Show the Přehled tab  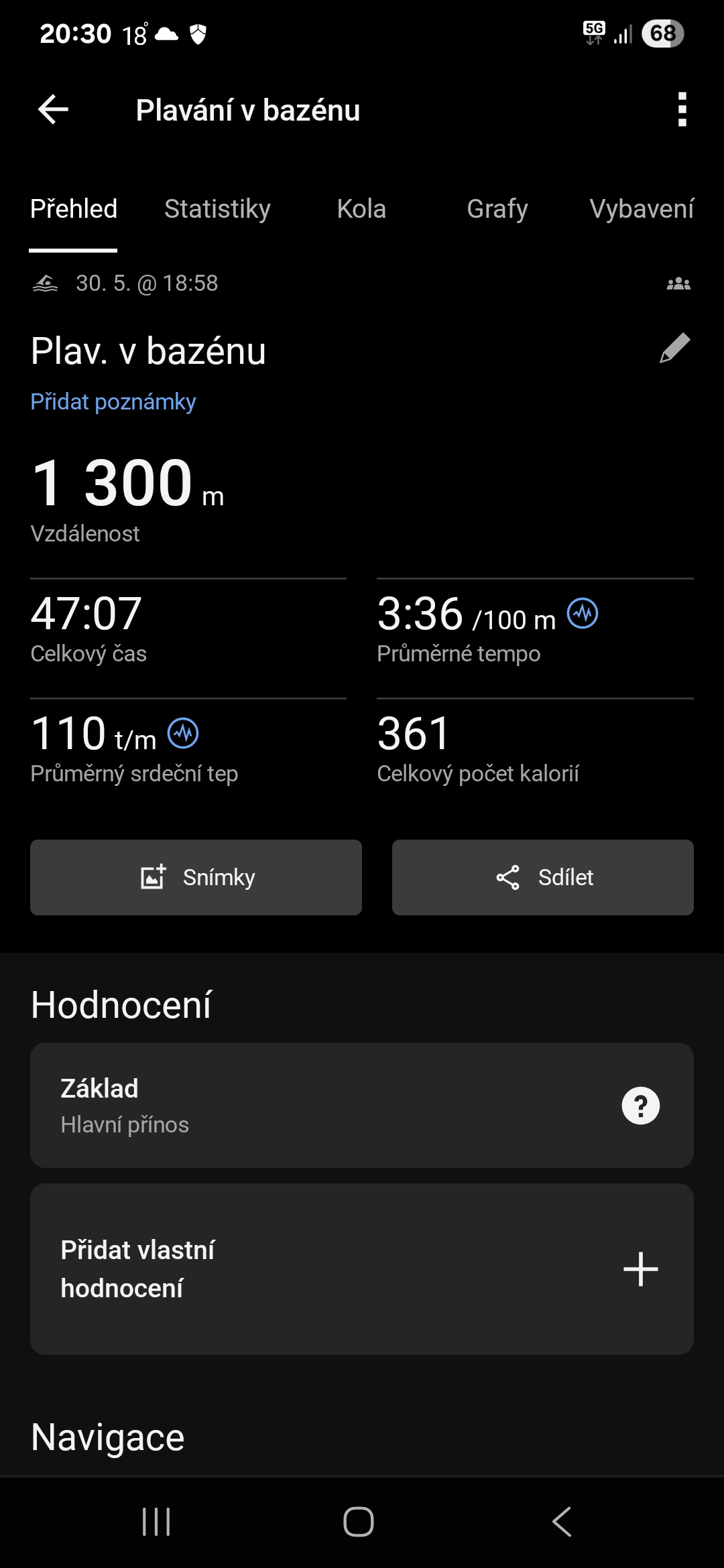click(74, 209)
